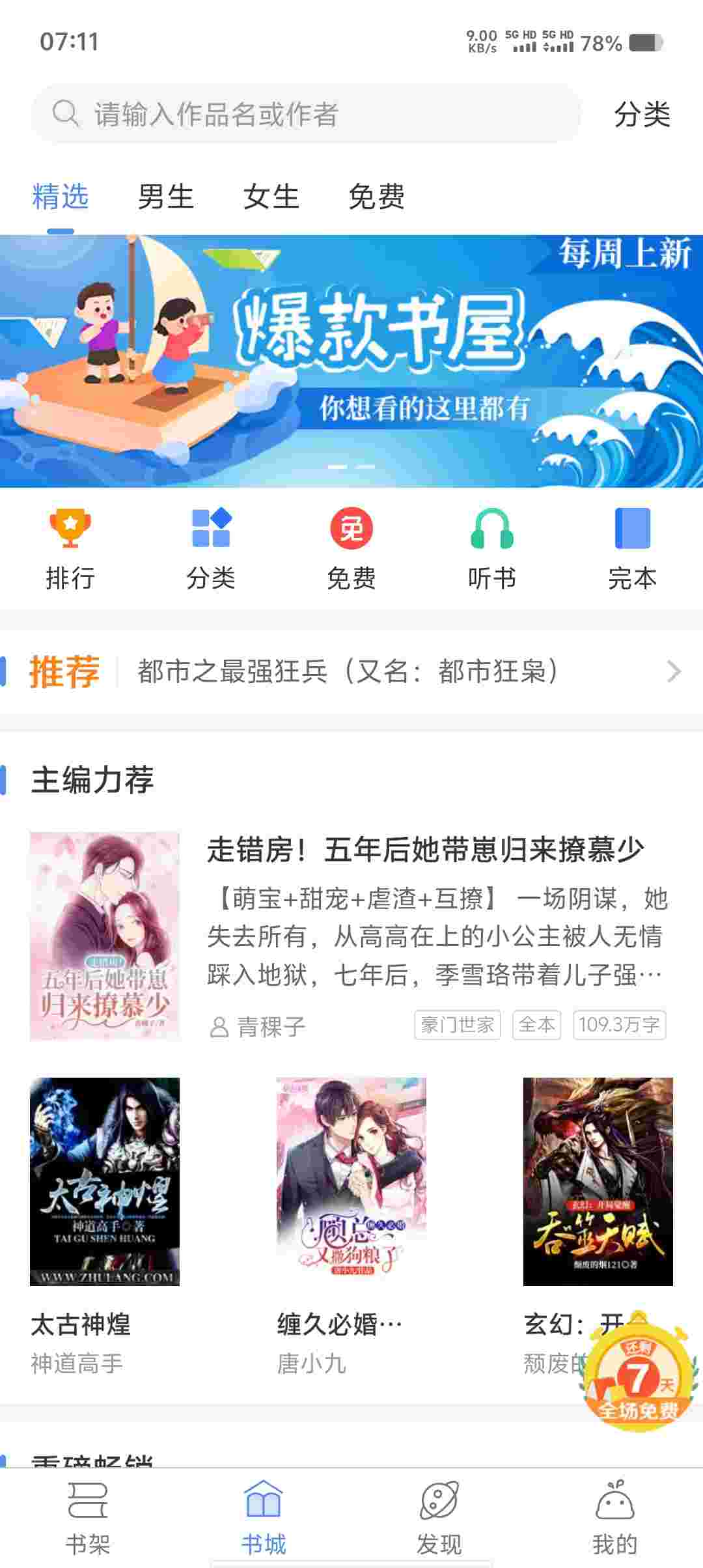703x1568 pixels.
Task: Open the 分类 shortcut with squares icon
Action: pos(211,548)
